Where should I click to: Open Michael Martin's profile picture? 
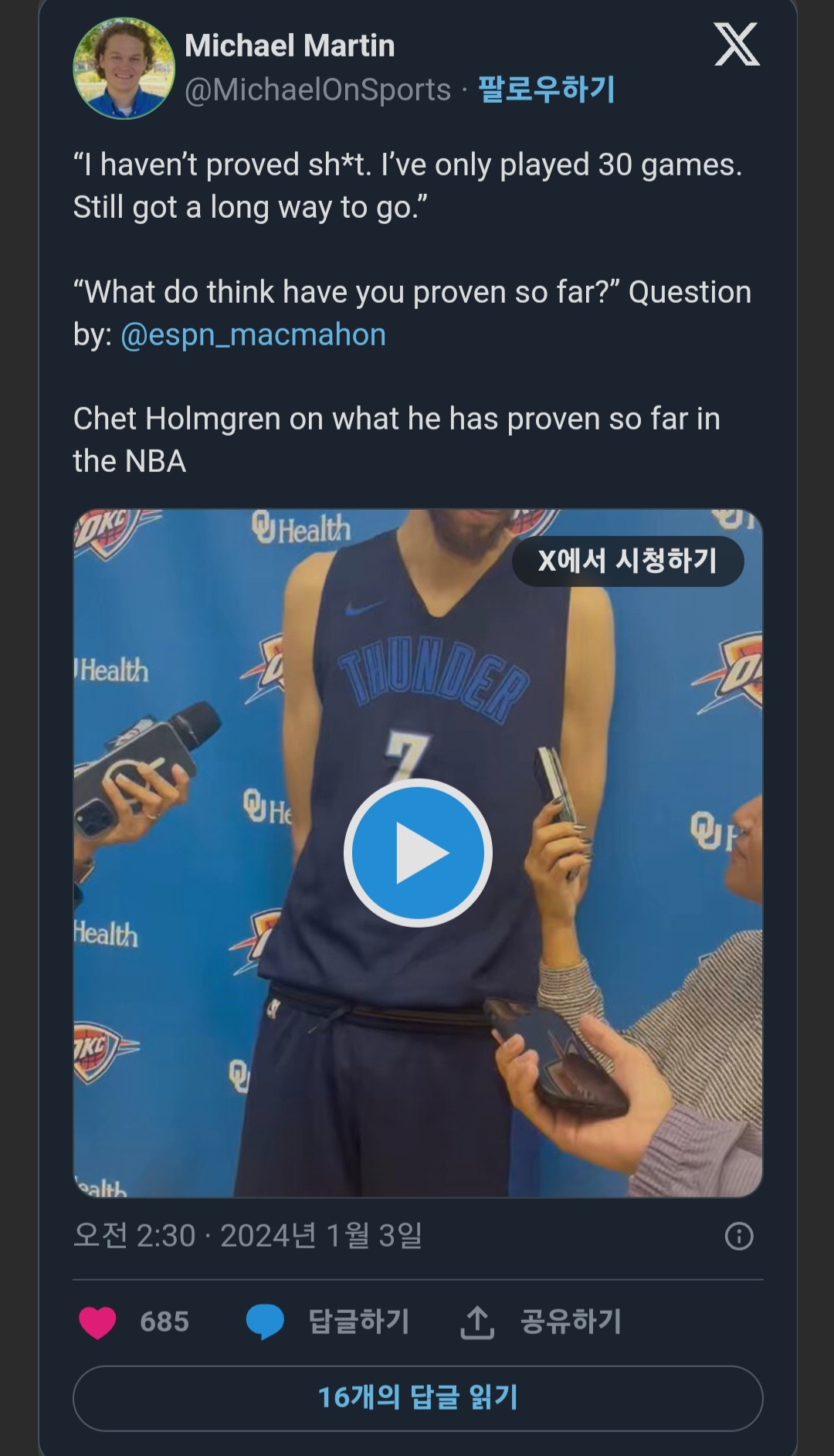point(124,69)
